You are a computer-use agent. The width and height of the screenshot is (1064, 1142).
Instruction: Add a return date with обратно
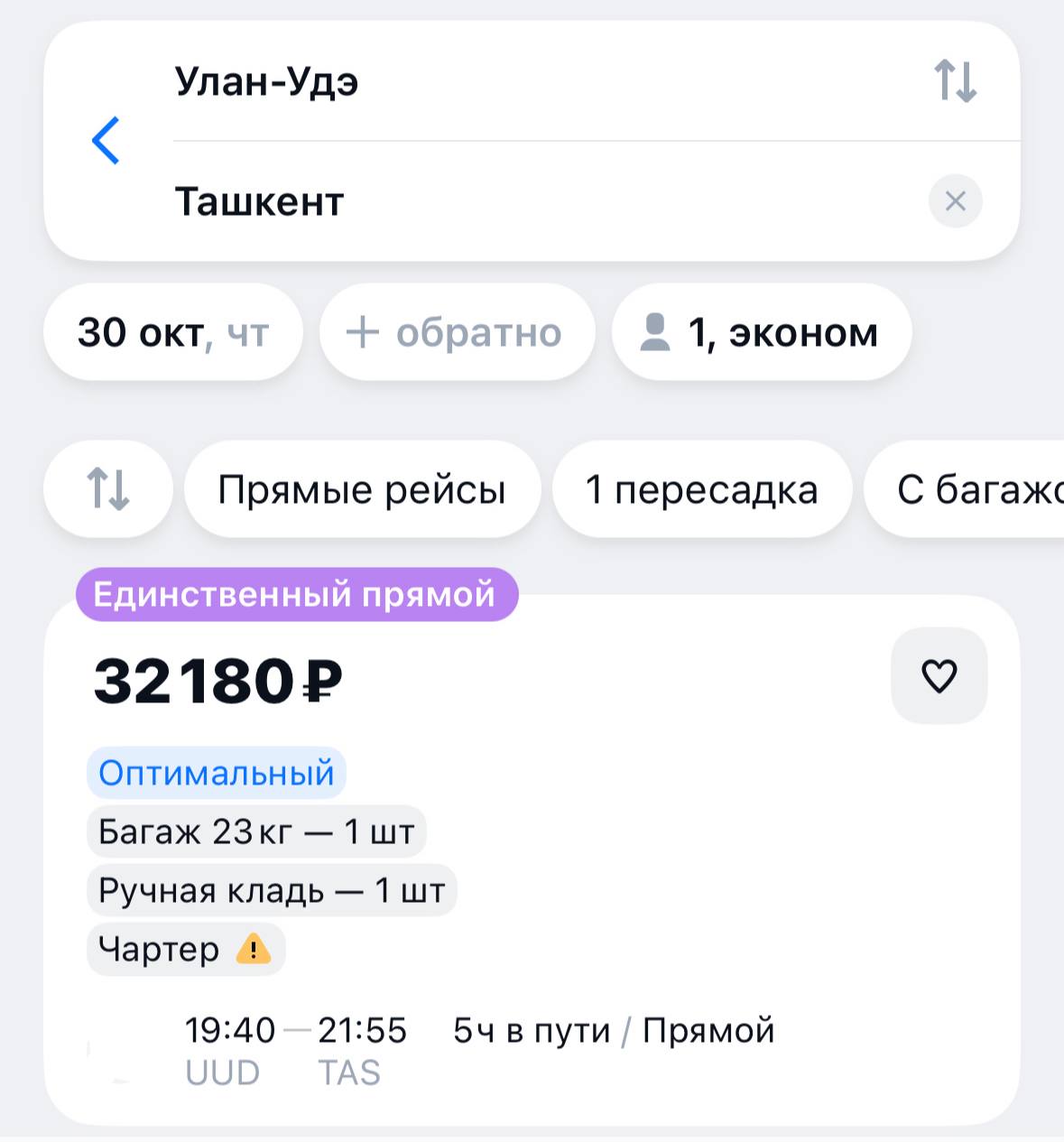(457, 332)
